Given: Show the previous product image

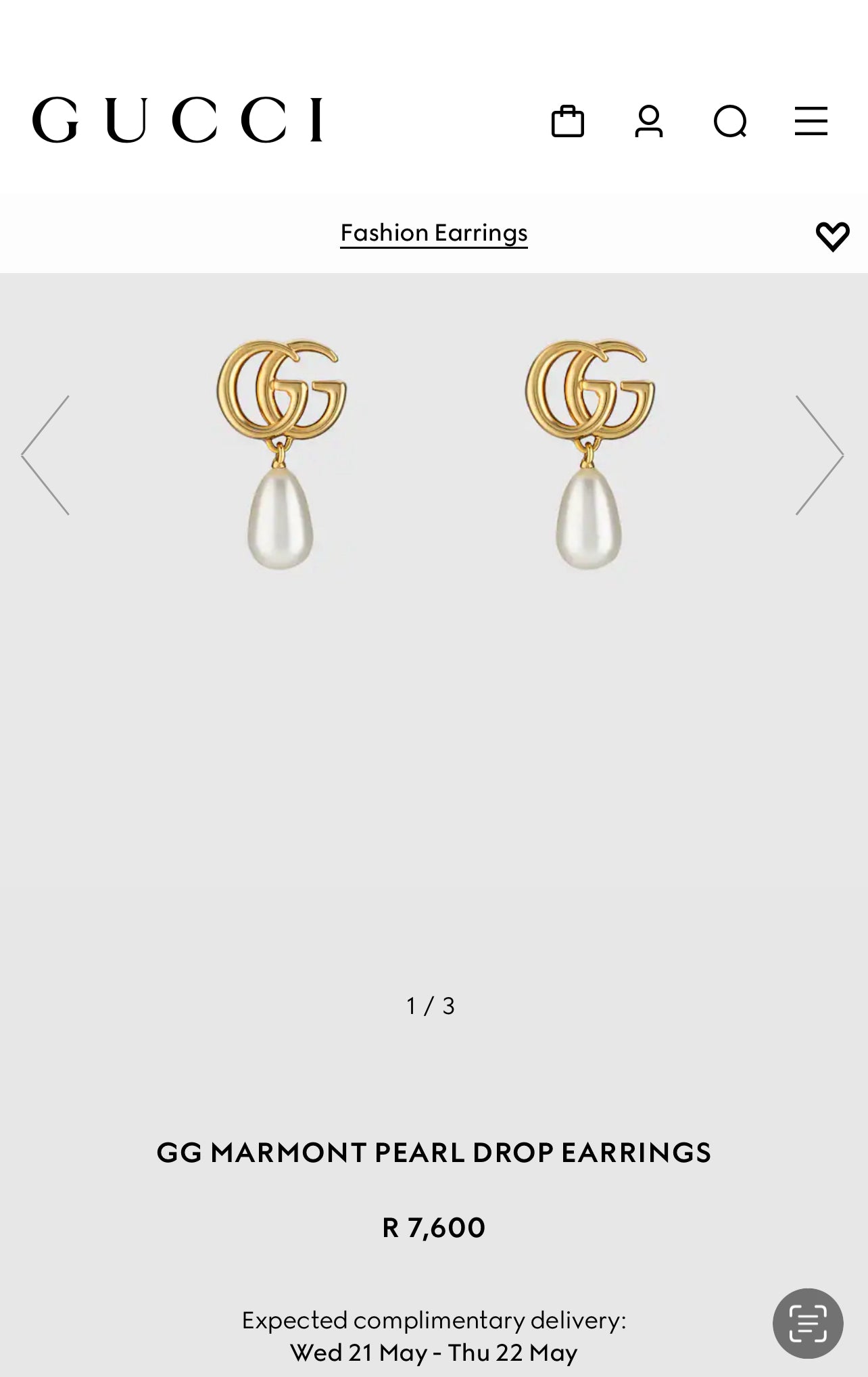Looking at the screenshot, I should click(x=46, y=455).
